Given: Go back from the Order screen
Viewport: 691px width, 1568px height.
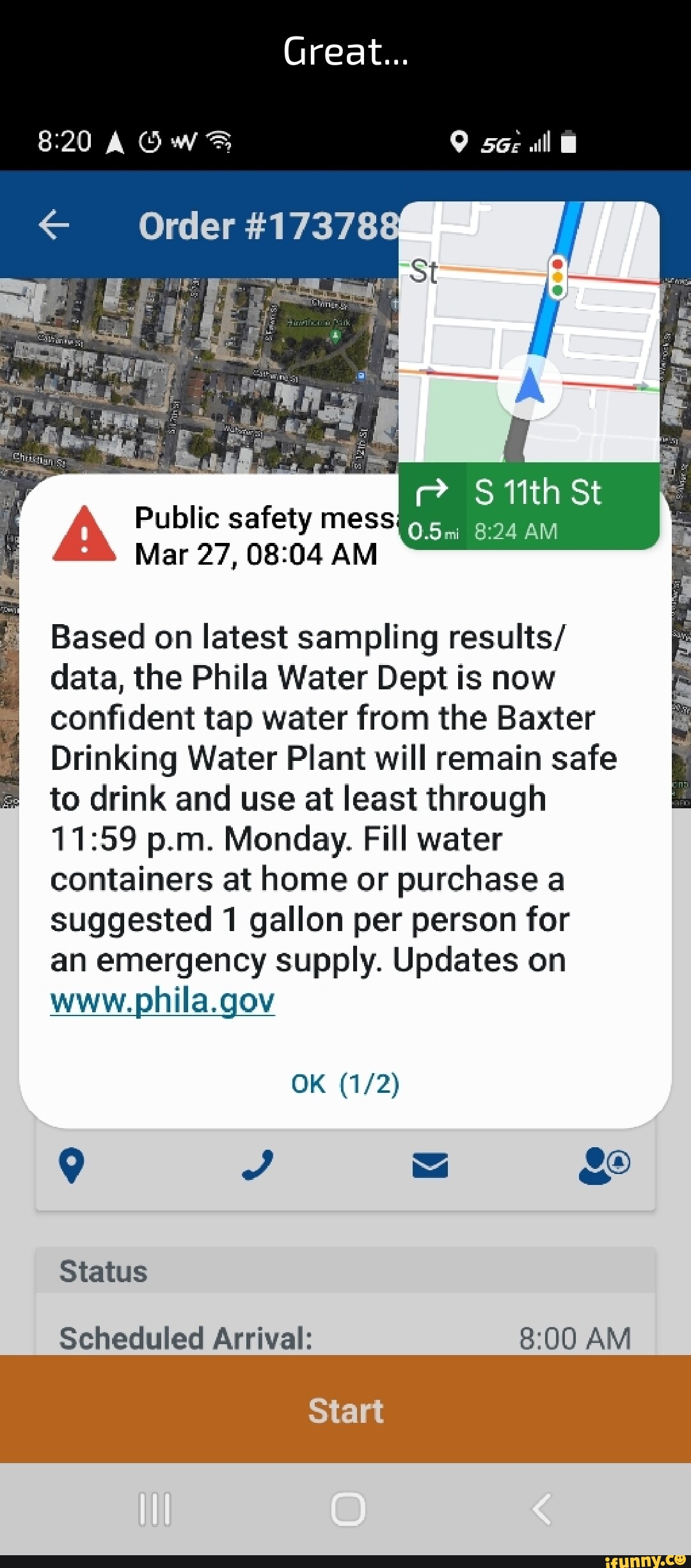Looking at the screenshot, I should (x=54, y=225).
